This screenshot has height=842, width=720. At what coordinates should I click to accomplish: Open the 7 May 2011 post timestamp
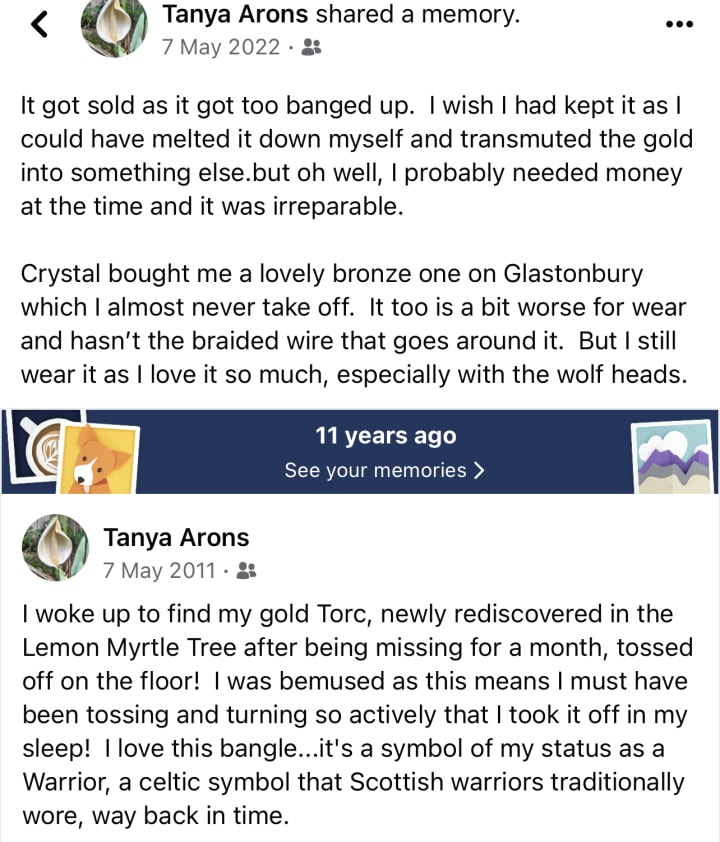[x=159, y=571]
